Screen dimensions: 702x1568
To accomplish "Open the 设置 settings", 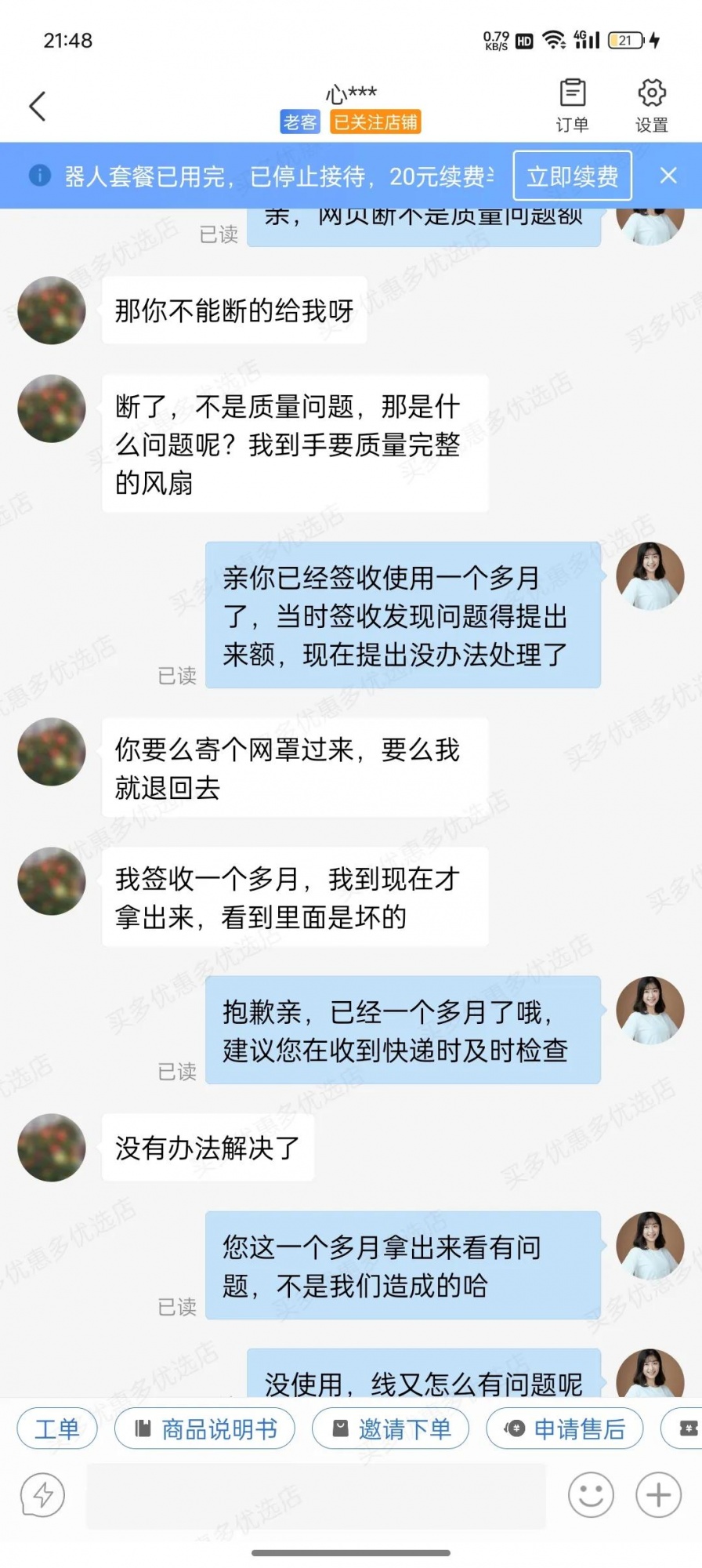I will pos(651,105).
